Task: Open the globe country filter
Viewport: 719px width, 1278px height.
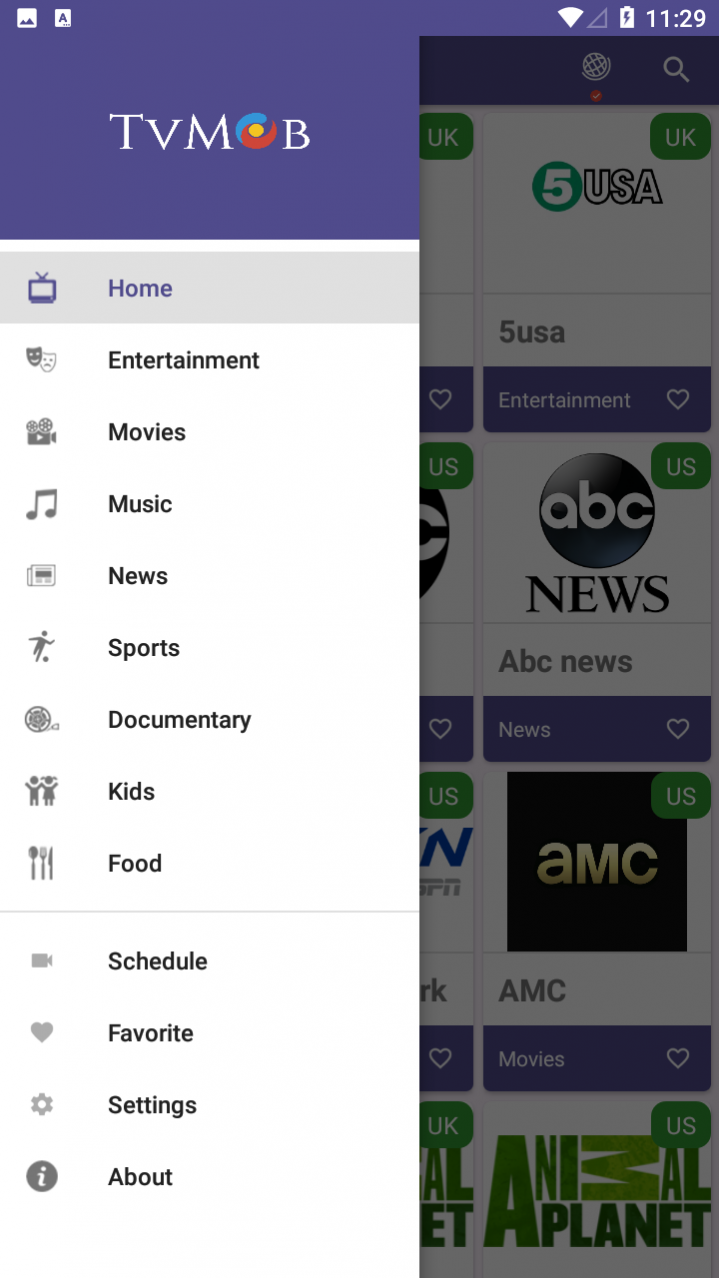Action: pos(596,69)
